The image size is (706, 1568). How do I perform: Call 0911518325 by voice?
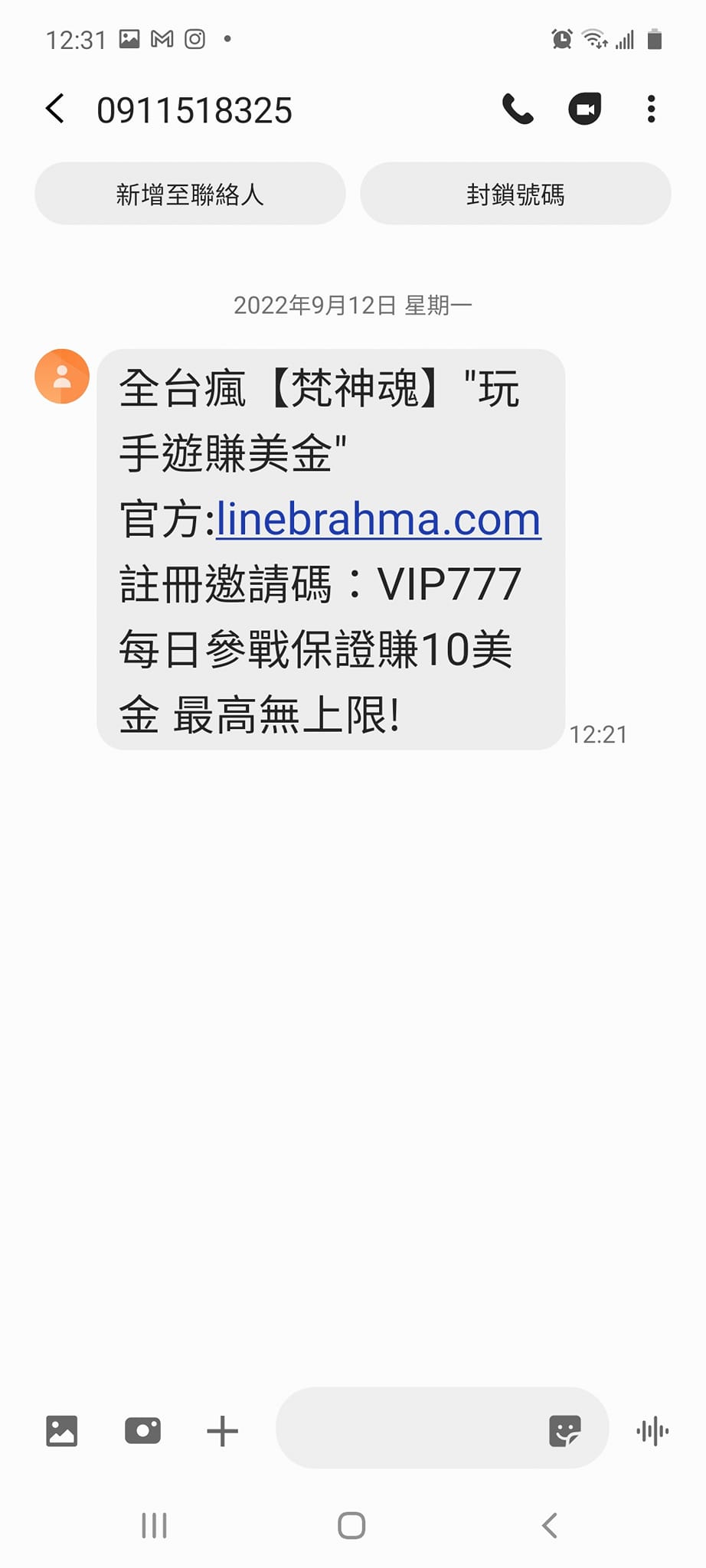pos(518,109)
